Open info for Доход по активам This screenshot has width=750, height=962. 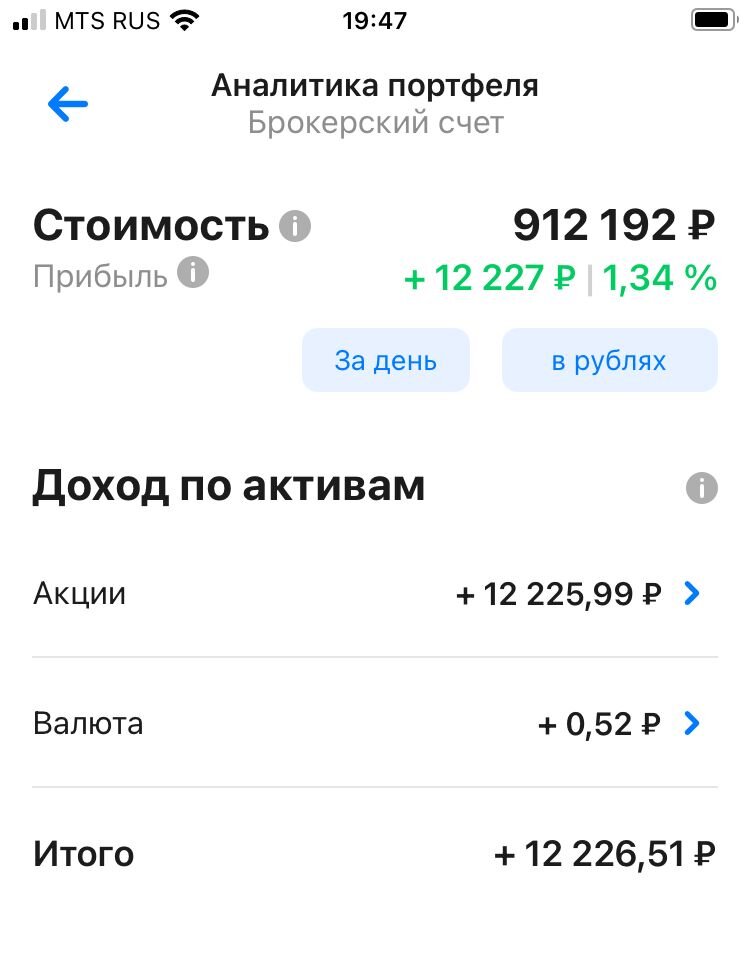pos(702,489)
